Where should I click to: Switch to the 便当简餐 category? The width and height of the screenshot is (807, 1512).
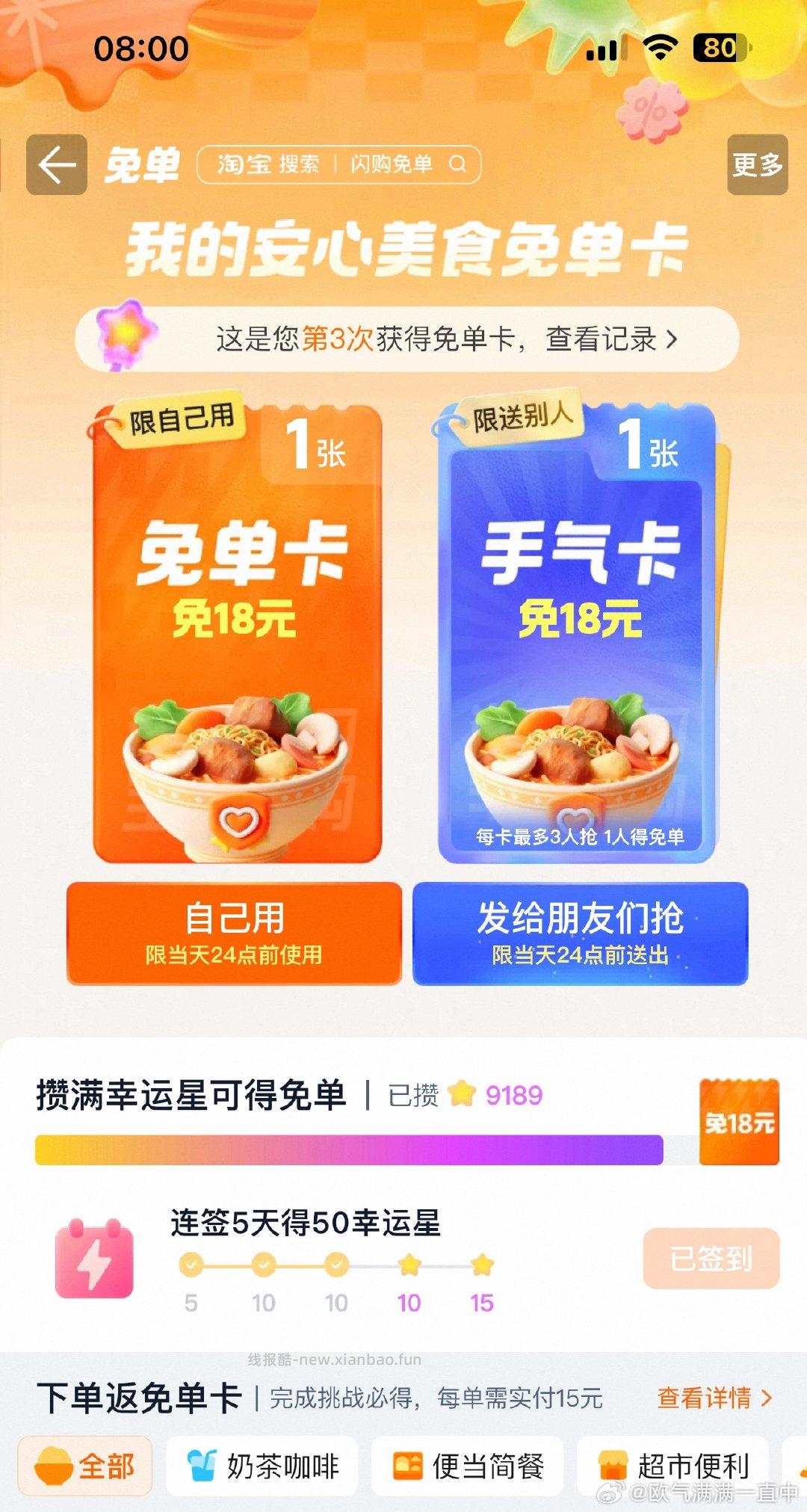(468, 1466)
